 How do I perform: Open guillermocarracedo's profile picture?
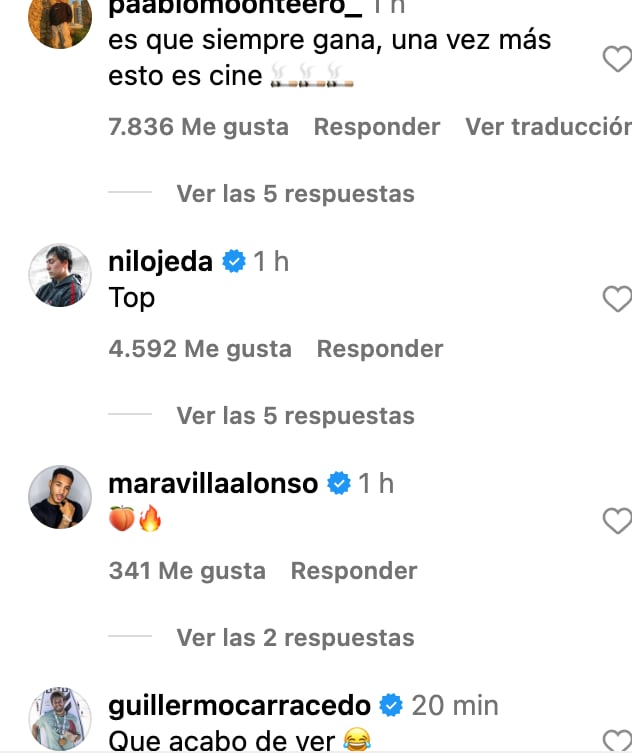coord(60,719)
